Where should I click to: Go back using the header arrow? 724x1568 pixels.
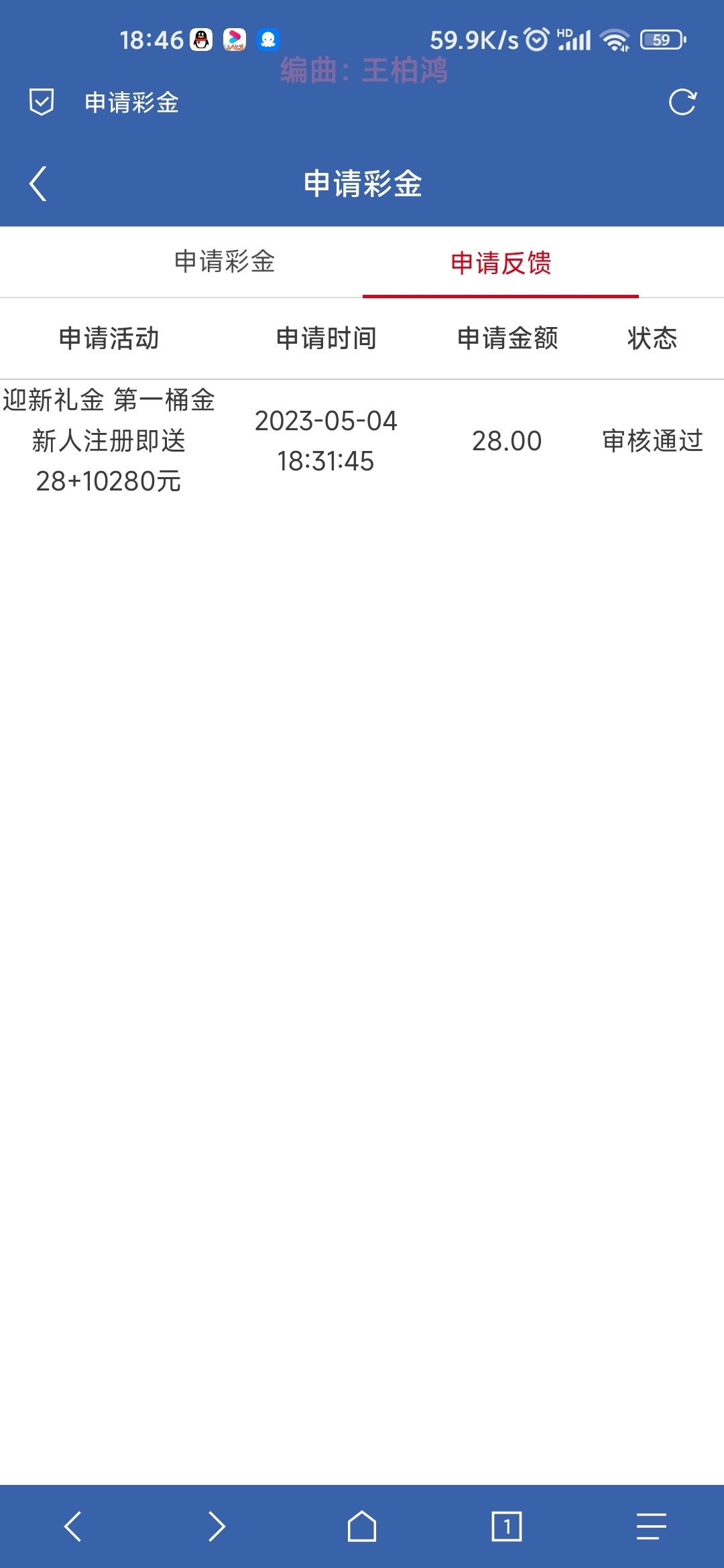[x=38, y=184]
